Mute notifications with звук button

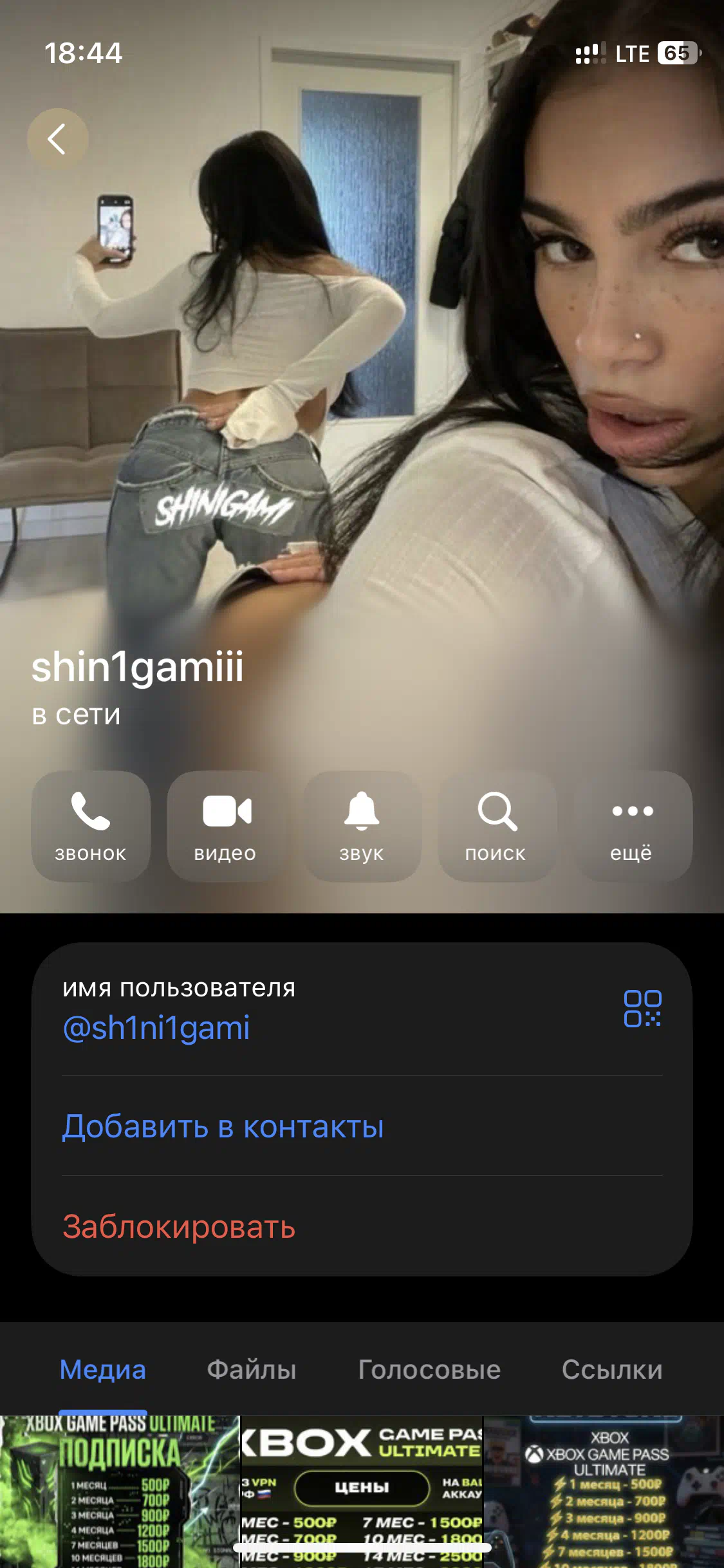tap(362, 826)
